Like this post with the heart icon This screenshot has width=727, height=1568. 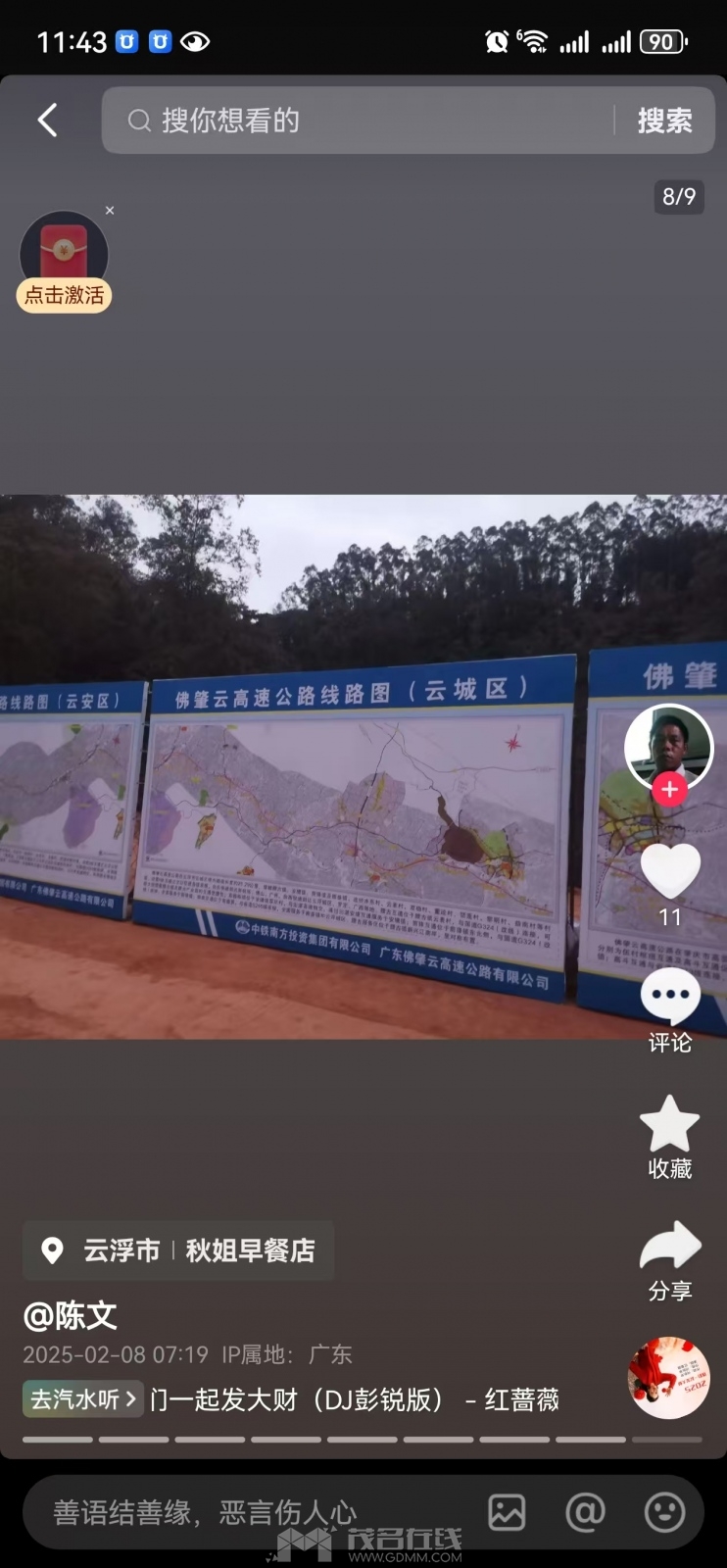(x=670, y=870)
